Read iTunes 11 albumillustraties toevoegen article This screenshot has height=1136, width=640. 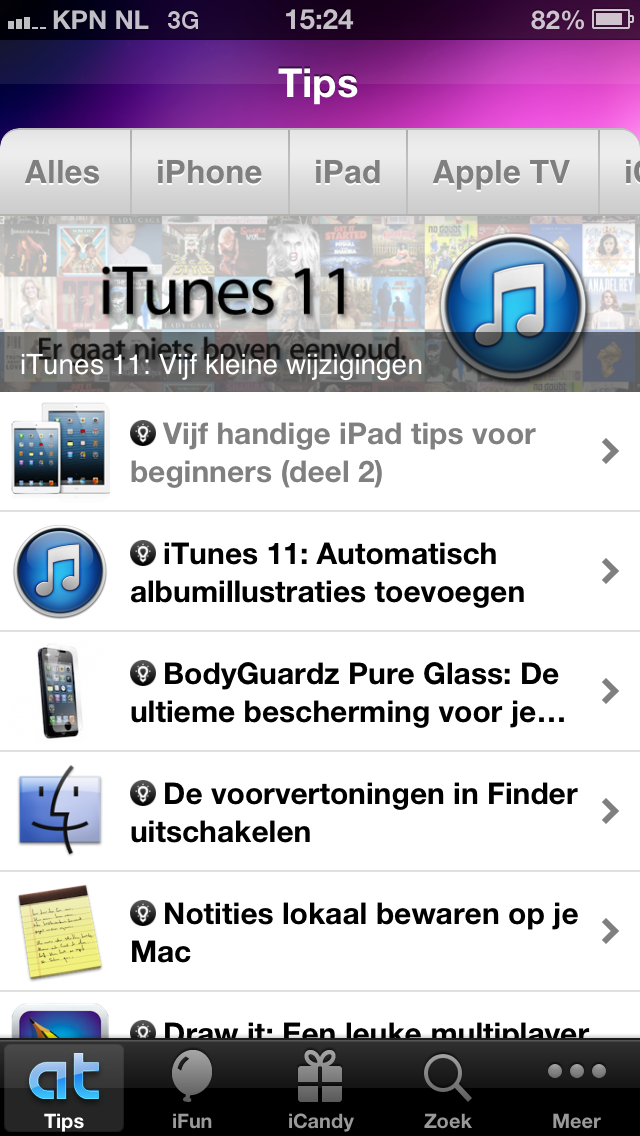click(x=320, y=572)
